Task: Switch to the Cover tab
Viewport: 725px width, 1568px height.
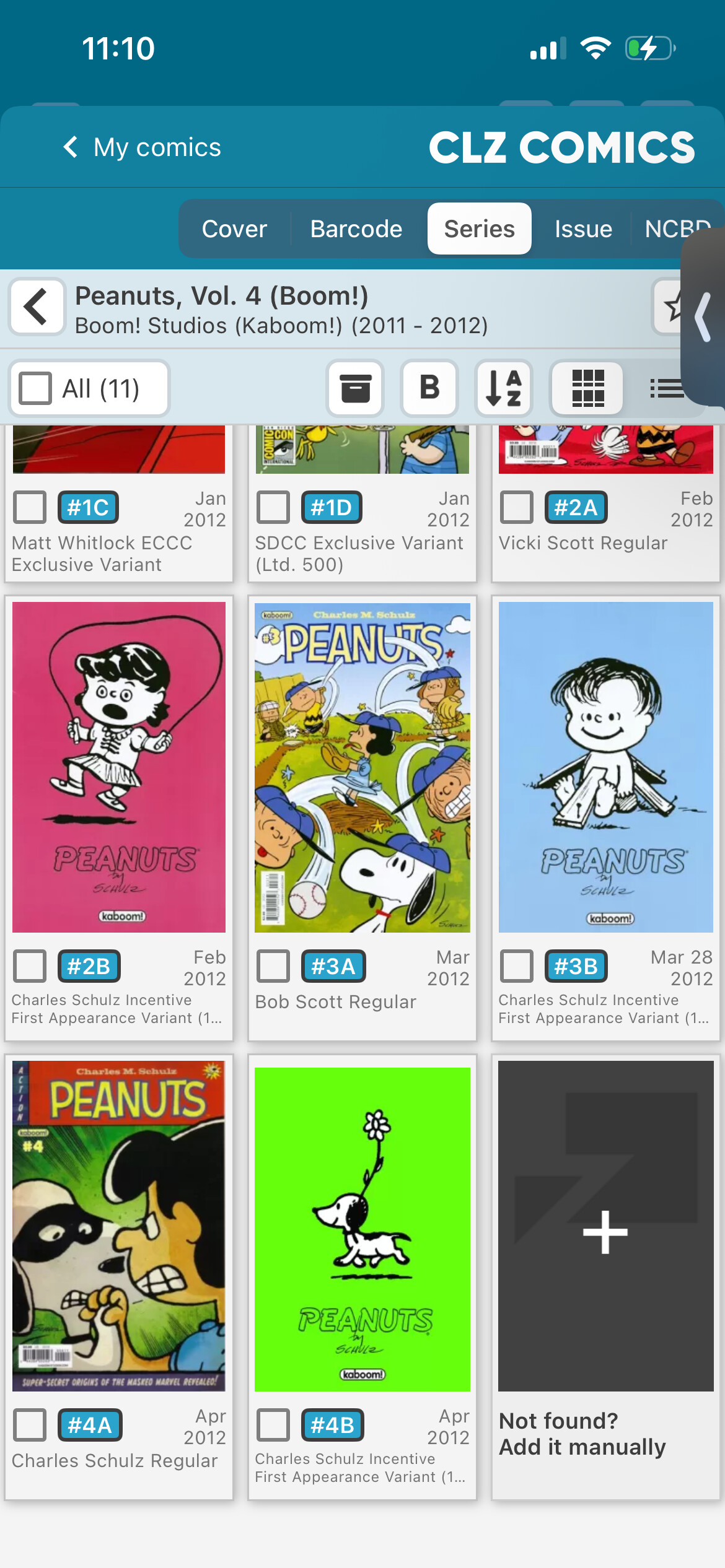Action: coord(234,229)
